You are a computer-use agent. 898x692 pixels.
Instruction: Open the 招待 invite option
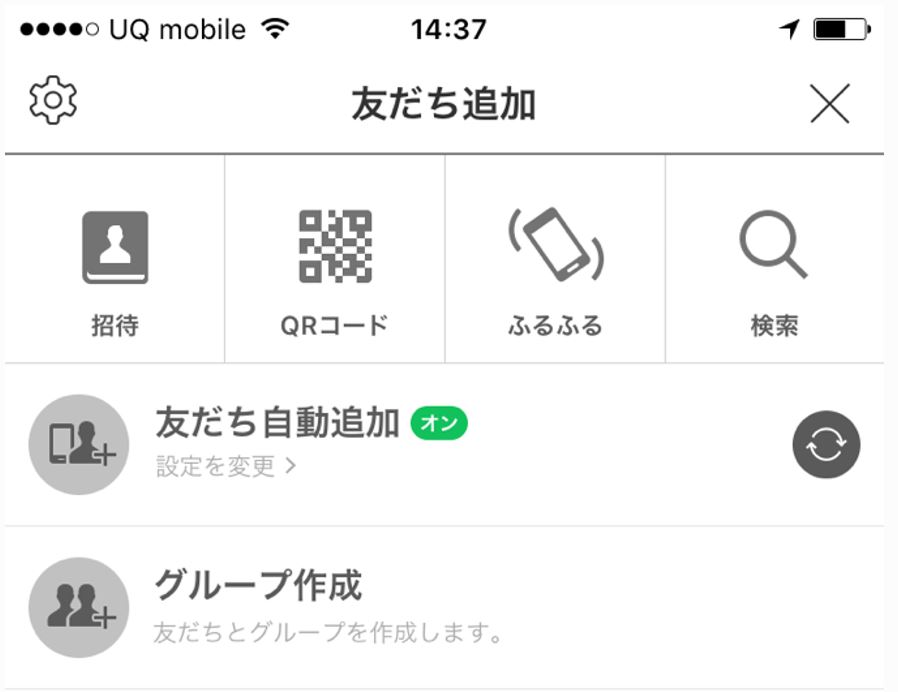coord(115,266)
